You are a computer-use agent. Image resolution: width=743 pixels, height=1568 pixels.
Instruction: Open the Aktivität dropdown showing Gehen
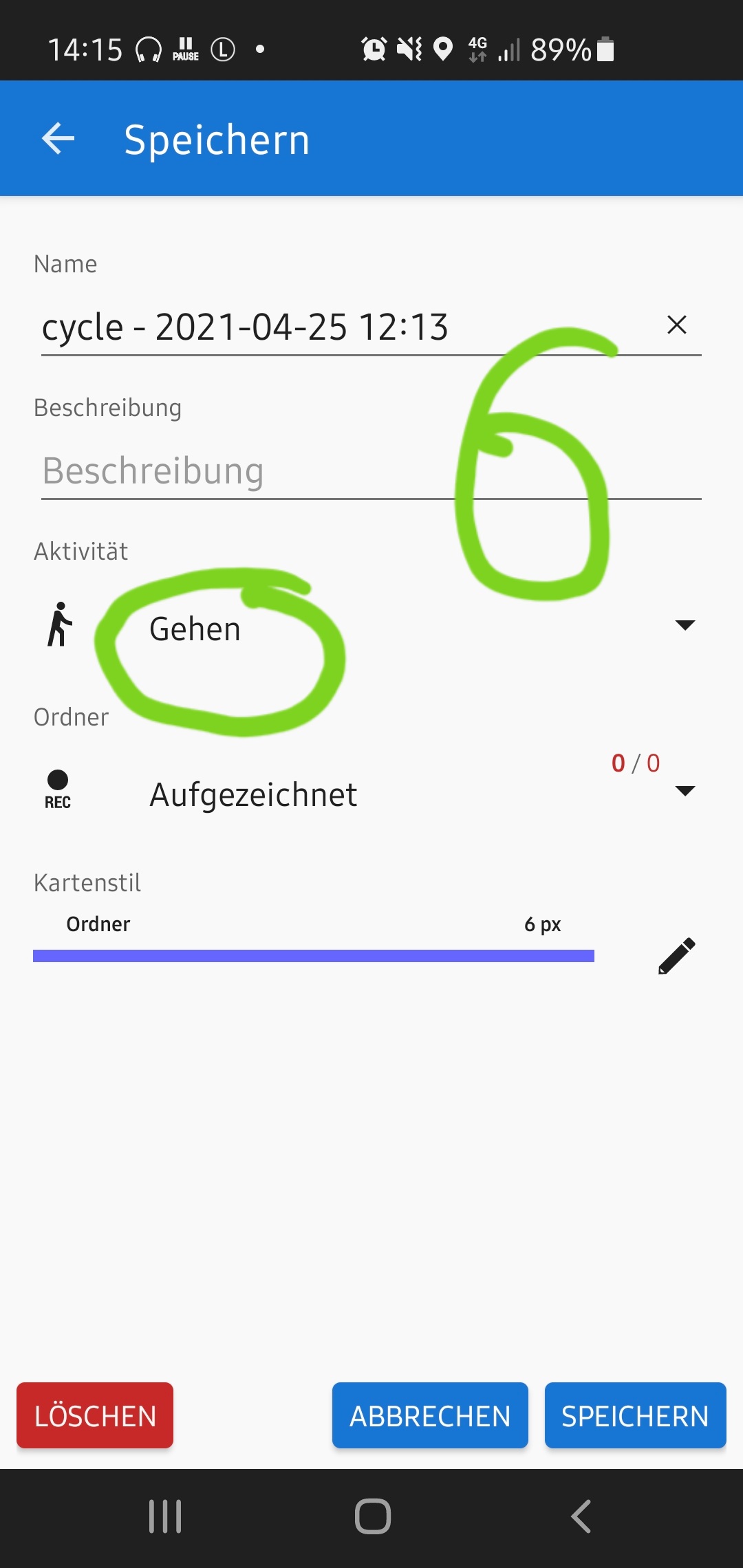[x=371, y=627]
